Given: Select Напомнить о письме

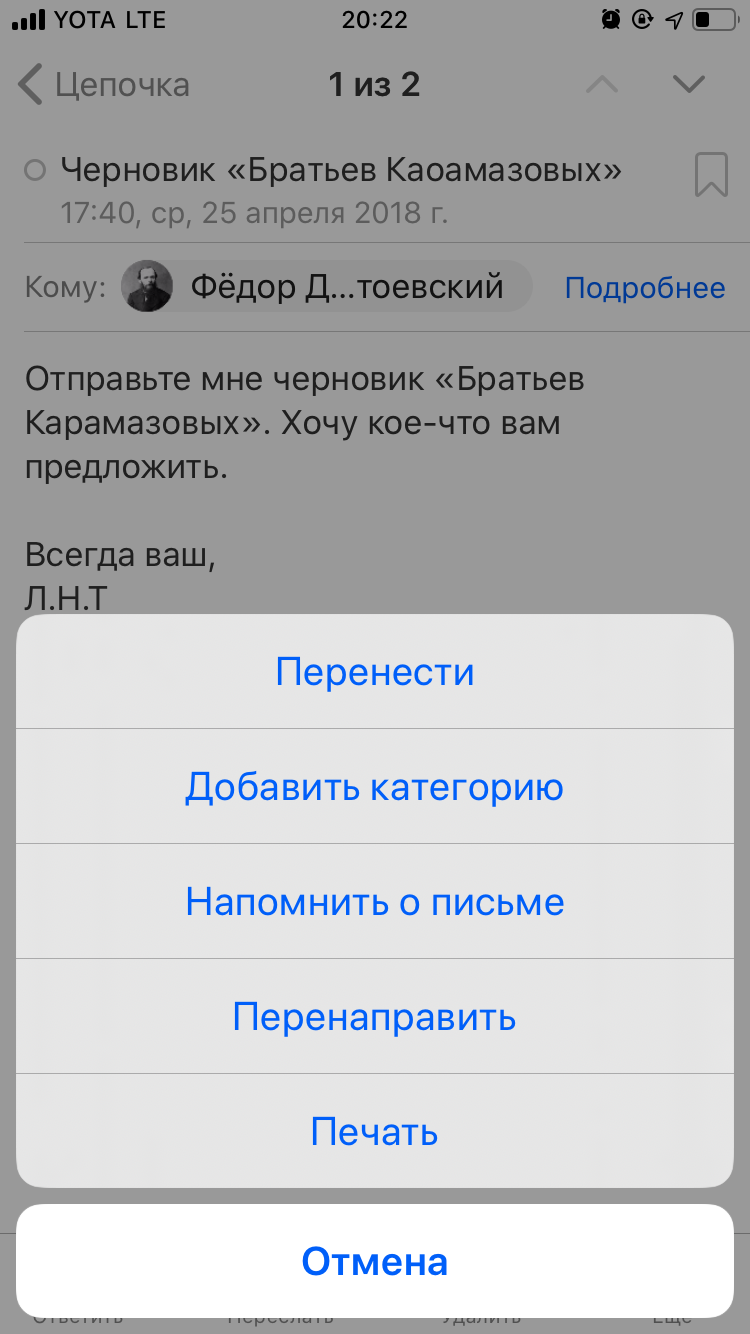Looking at the screenshot, I should (x=375, y=902).
